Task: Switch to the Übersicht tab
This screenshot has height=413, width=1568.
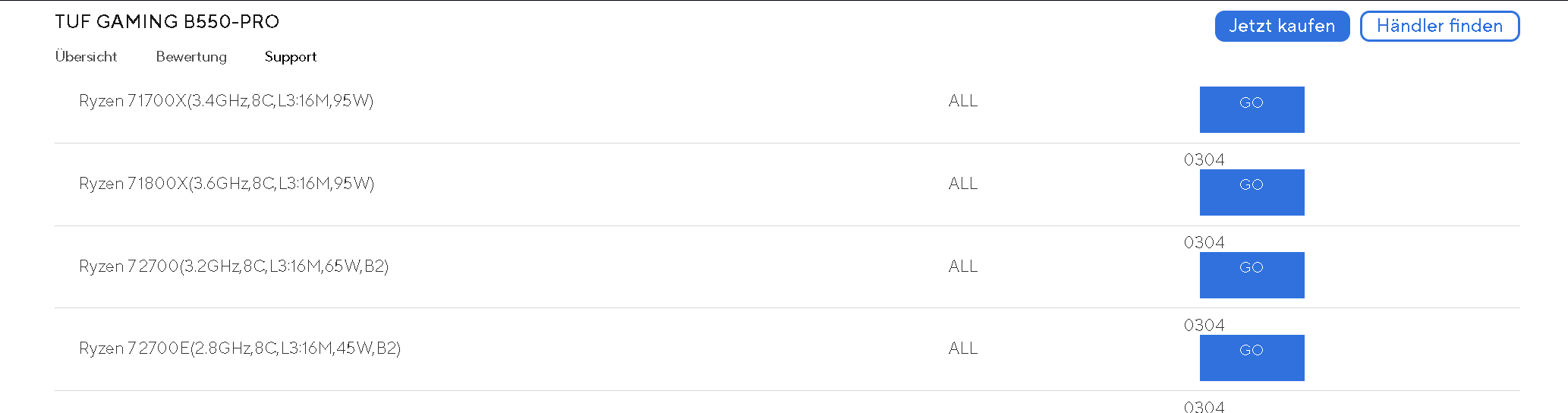Action: [x=86, y=57]
